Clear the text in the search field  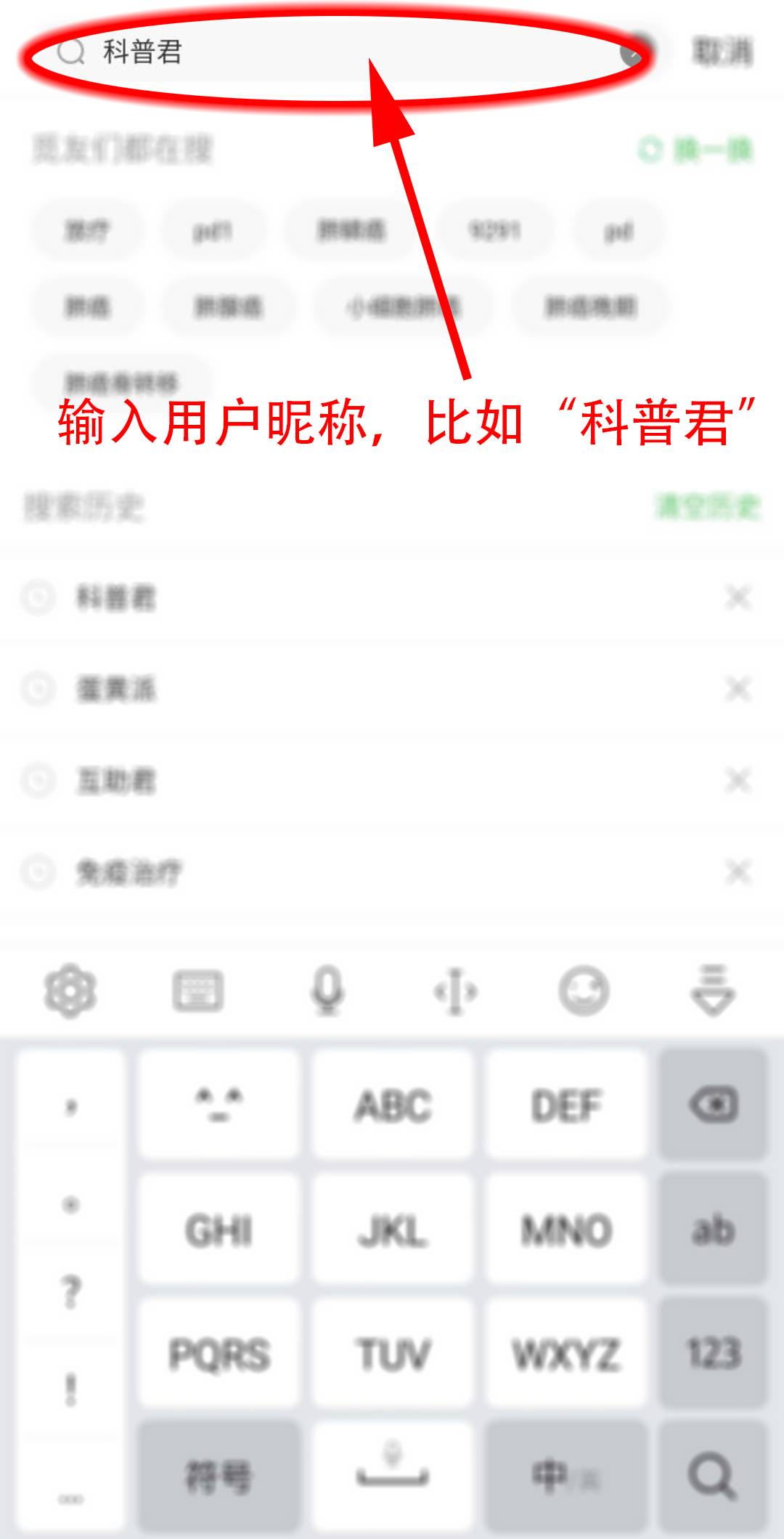634,52
